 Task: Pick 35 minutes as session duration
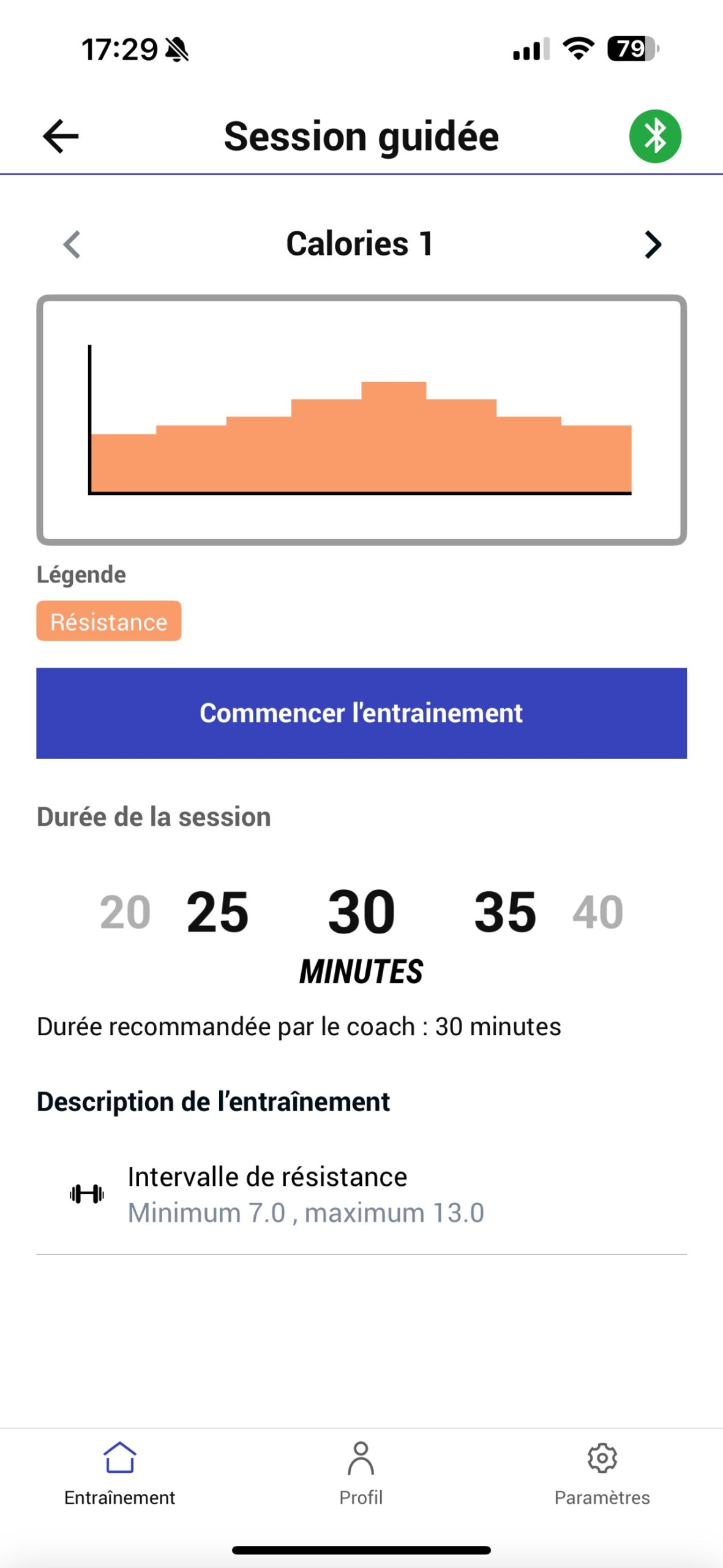505,912
